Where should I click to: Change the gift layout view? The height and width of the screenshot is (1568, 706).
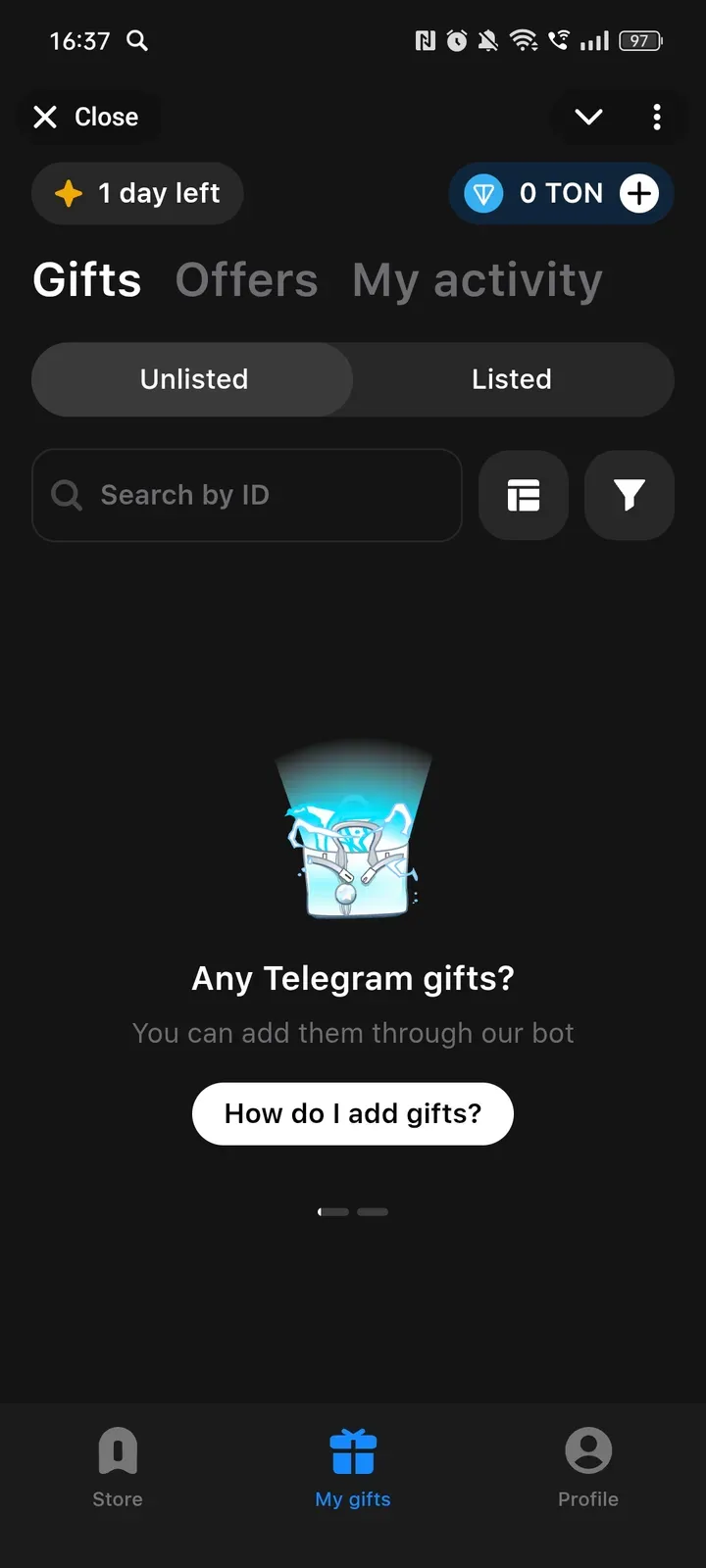point(524,495)
